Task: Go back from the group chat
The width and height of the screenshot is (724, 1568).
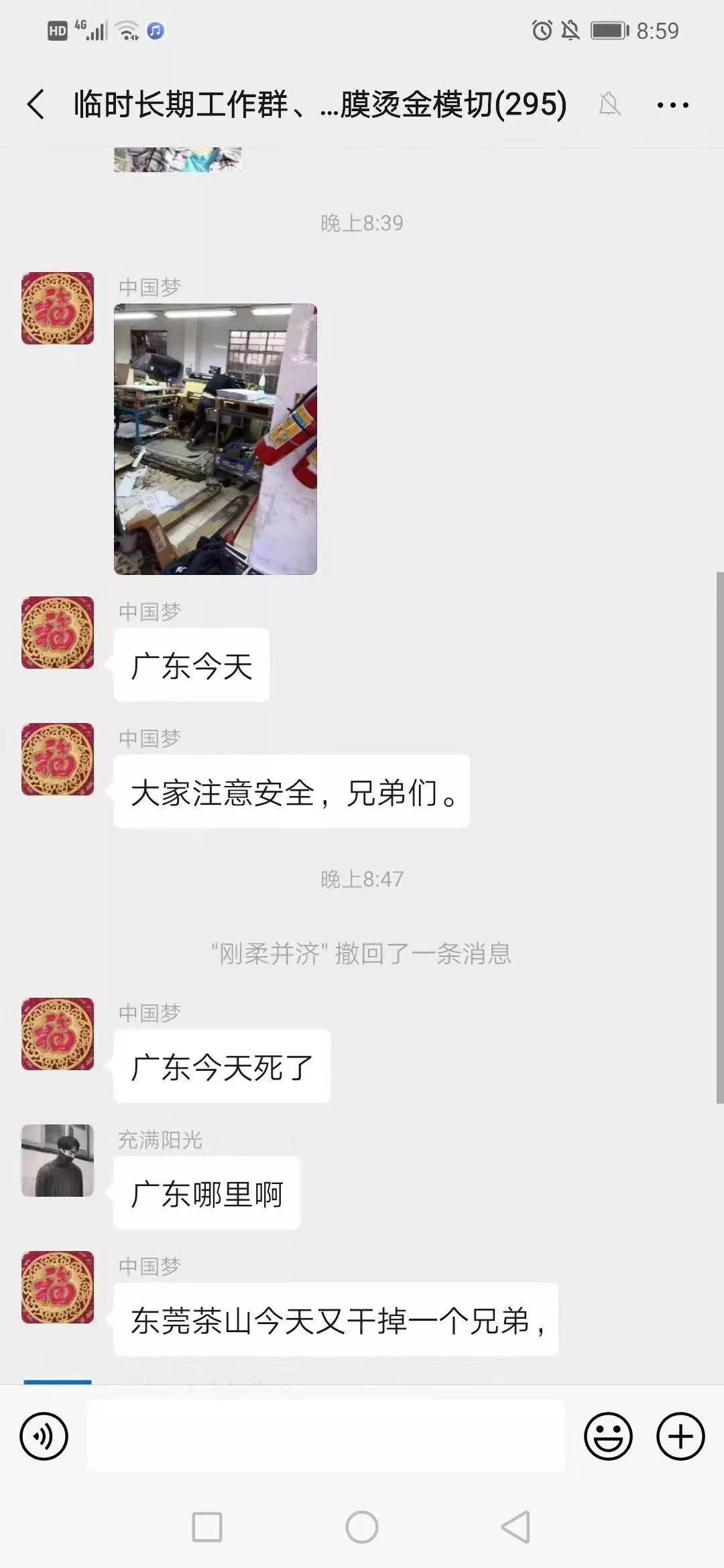Action: coord(36,105)
